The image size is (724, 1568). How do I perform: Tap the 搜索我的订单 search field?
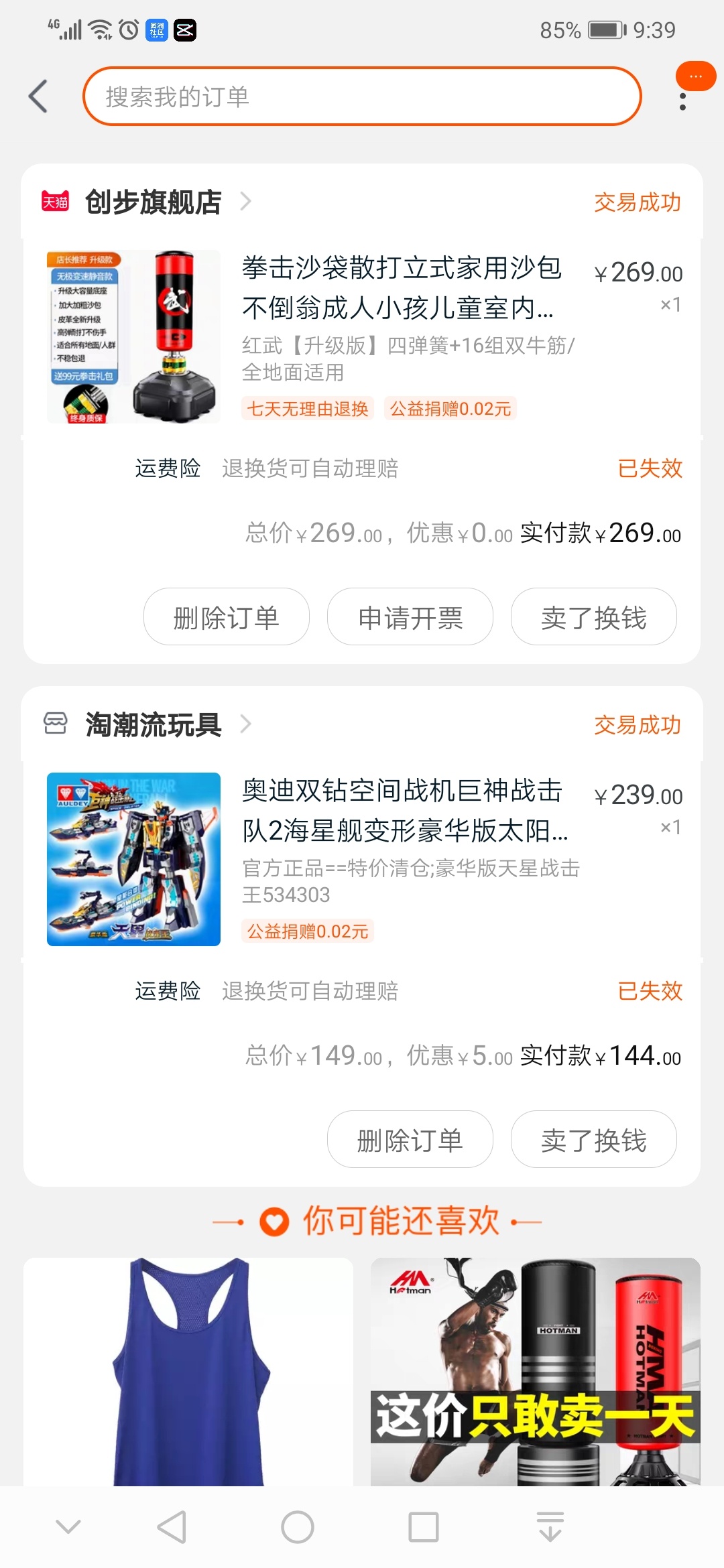tap(362, 96)
